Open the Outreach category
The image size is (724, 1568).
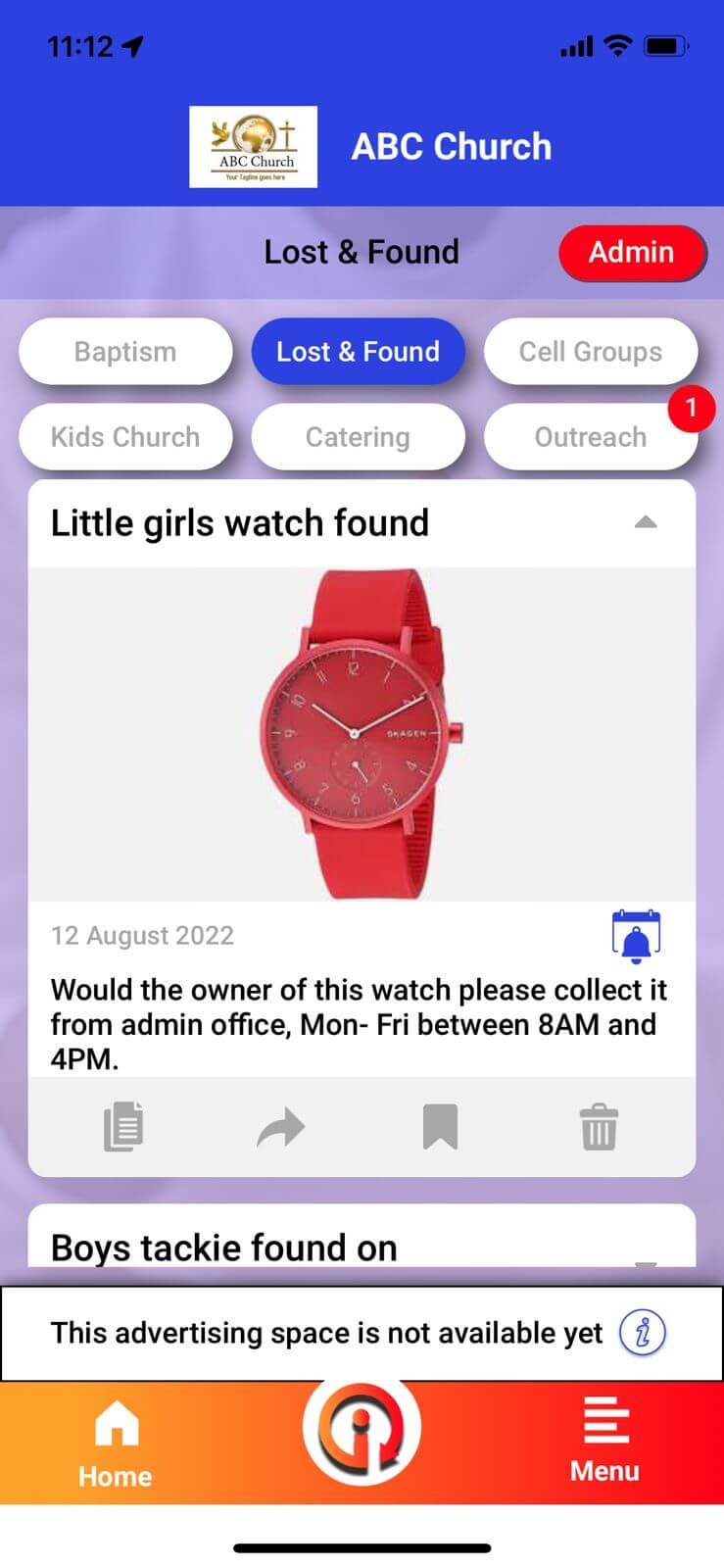590,437
